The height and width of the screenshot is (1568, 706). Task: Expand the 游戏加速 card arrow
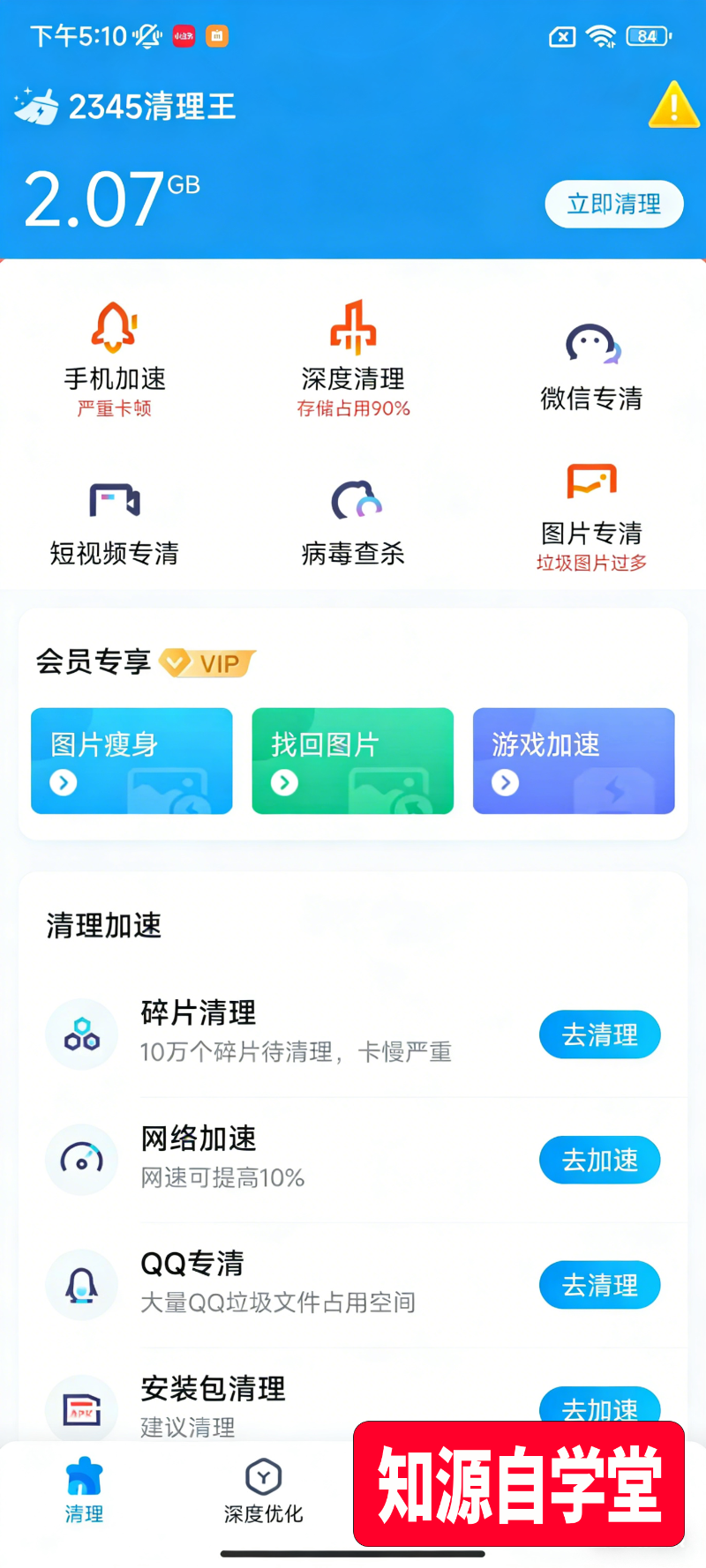505,783
